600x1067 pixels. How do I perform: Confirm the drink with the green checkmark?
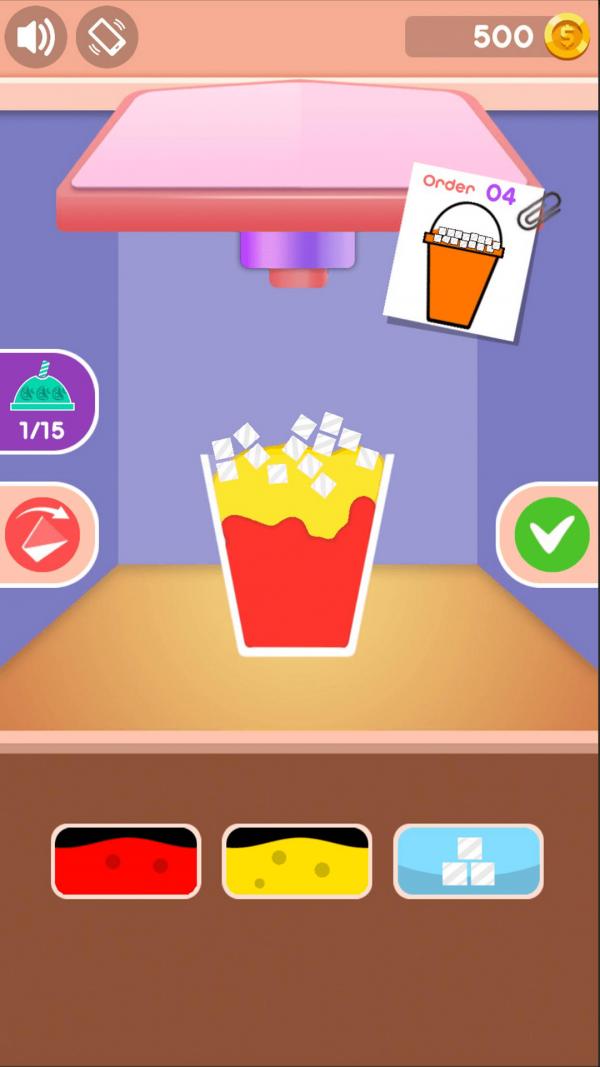[x=552, y=535]
